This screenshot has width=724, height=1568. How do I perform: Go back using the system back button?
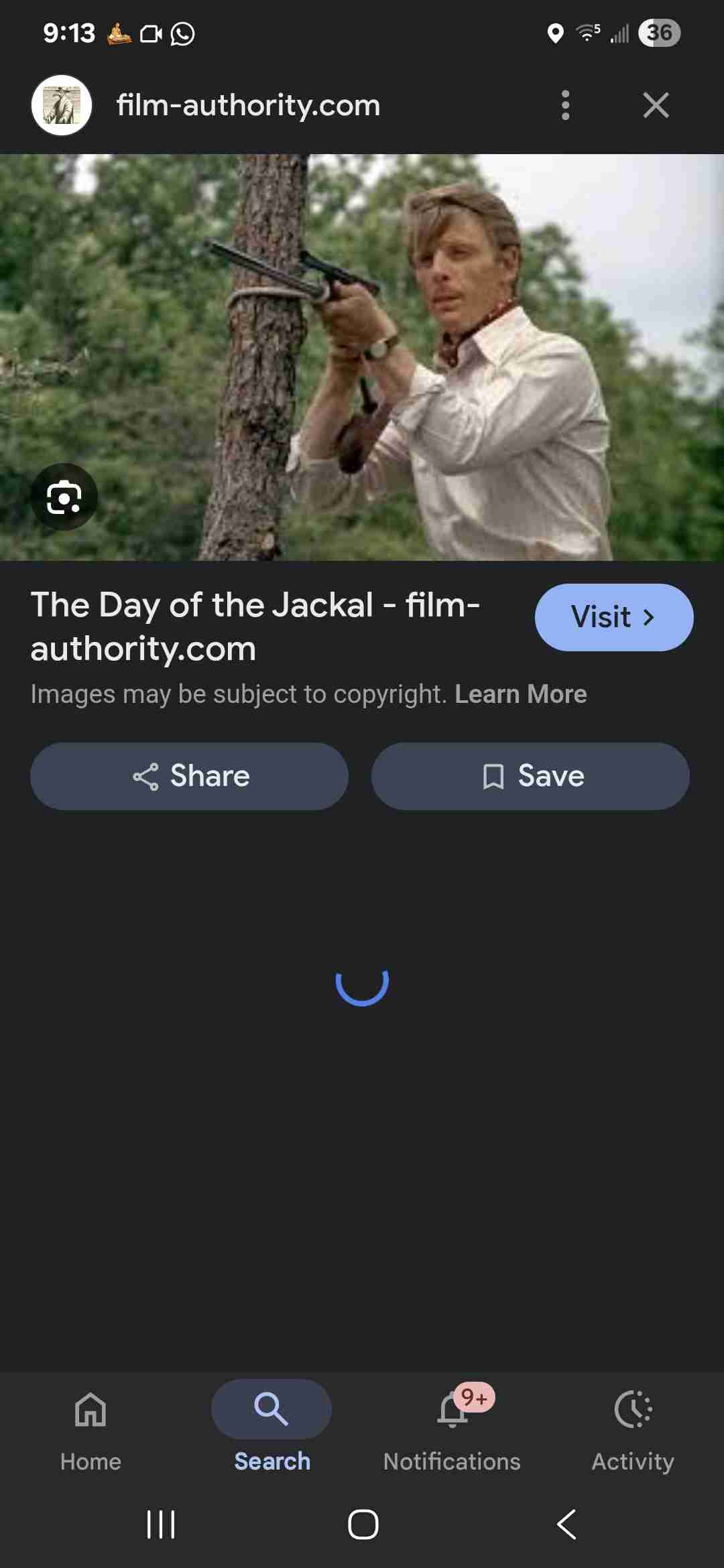566,1524
